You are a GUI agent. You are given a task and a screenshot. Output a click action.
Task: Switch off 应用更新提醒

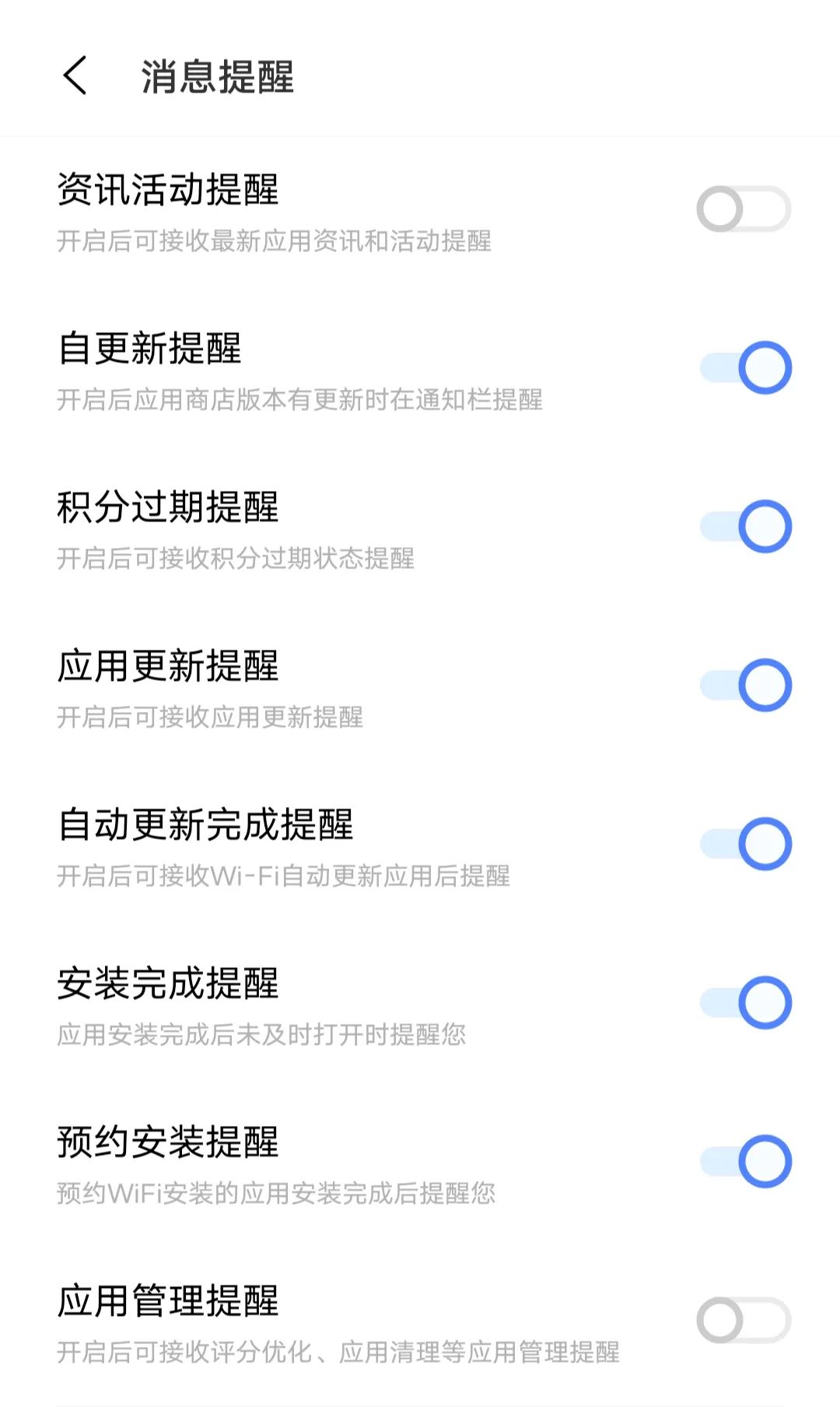click(x=745, y=685)
